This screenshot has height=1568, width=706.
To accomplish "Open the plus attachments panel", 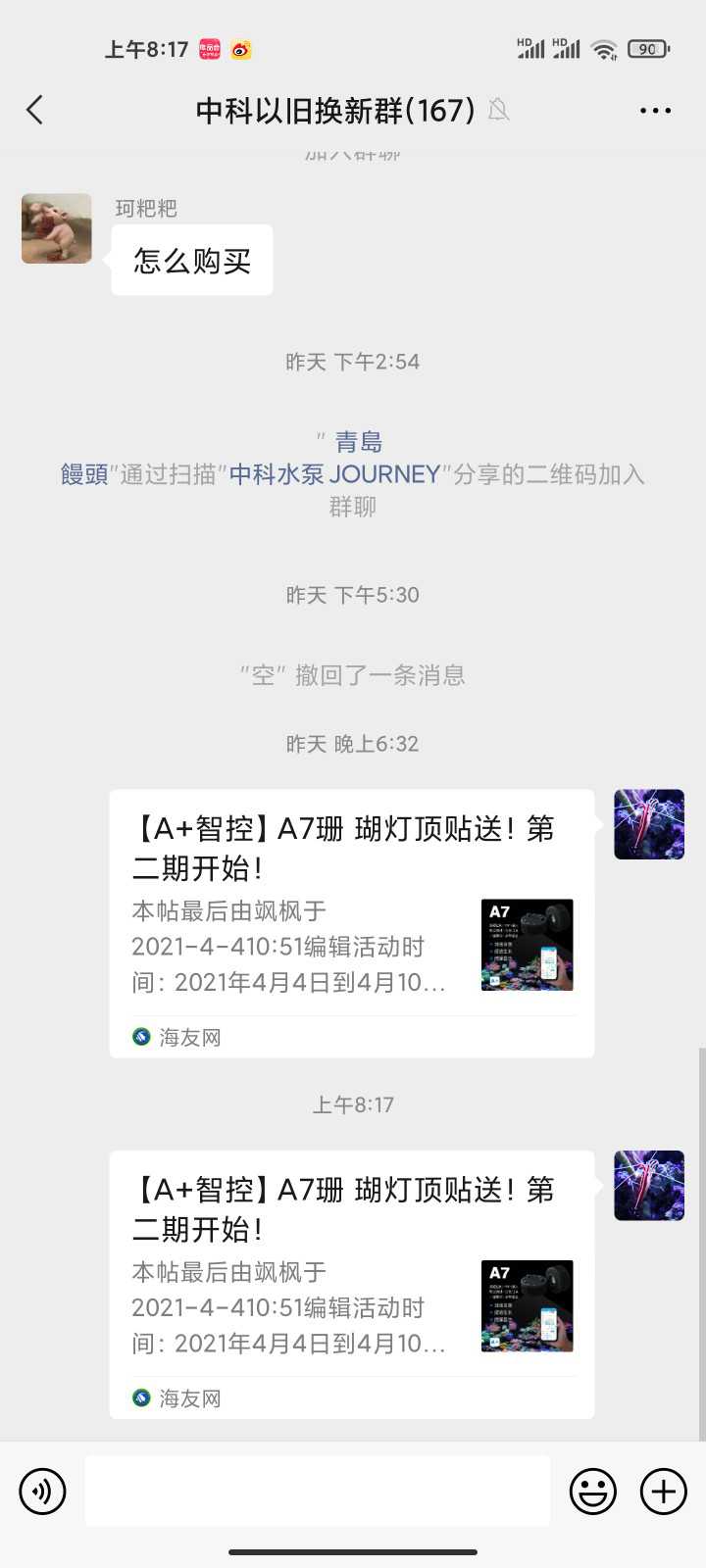I will pyautogui.click(x=664, y=1492).
